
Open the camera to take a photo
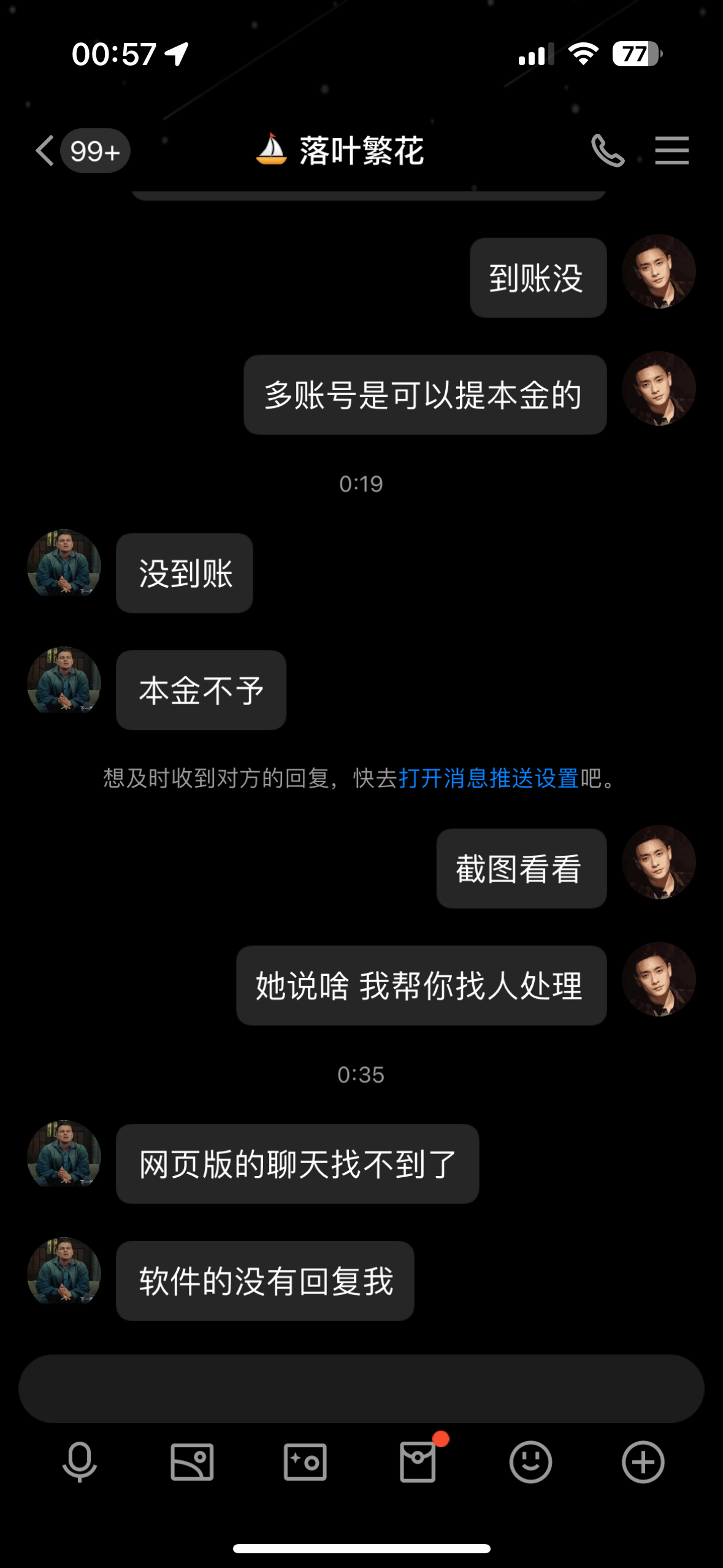tap(305, 1462)
